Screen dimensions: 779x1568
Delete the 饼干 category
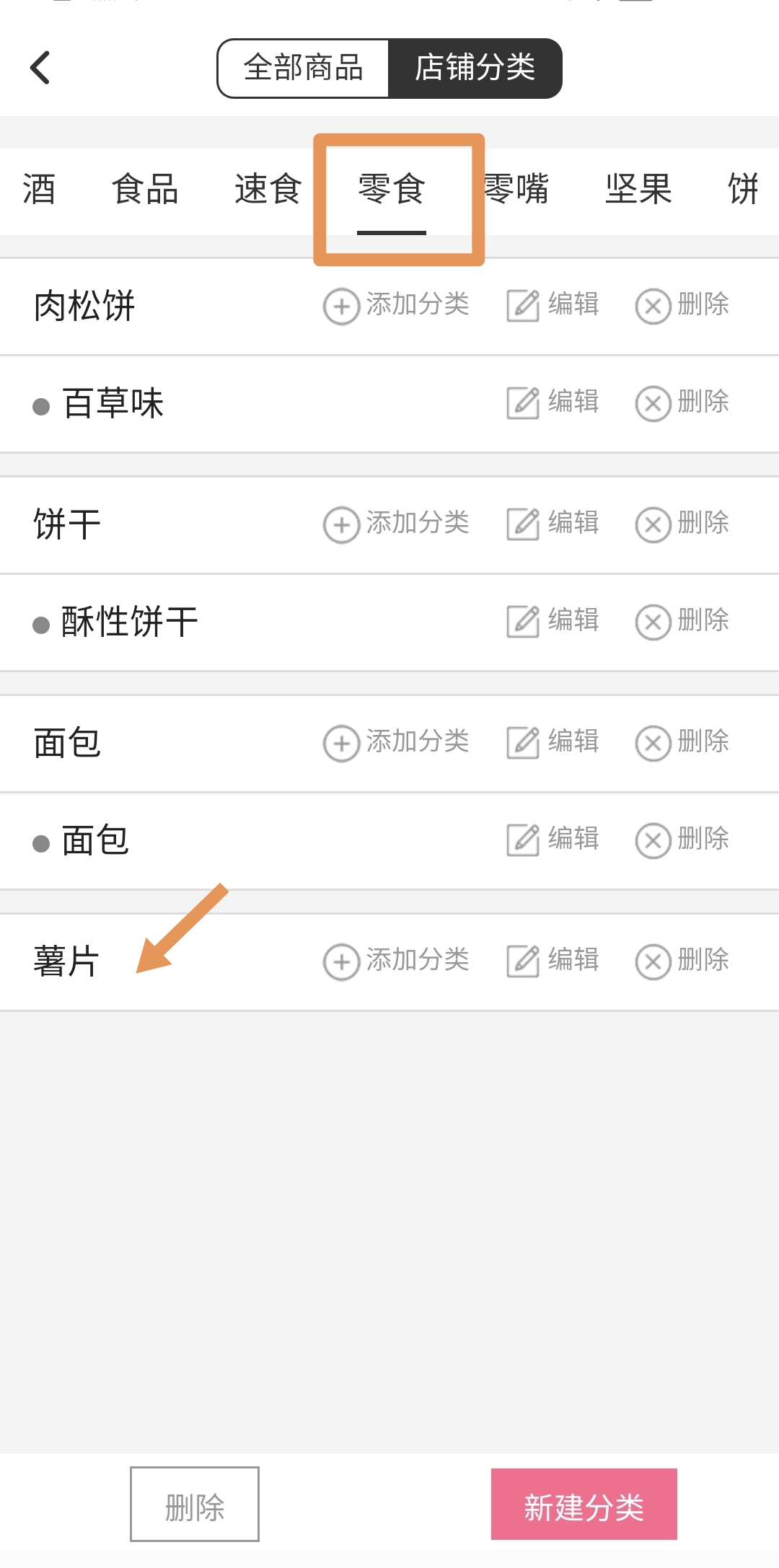(682, 524)
